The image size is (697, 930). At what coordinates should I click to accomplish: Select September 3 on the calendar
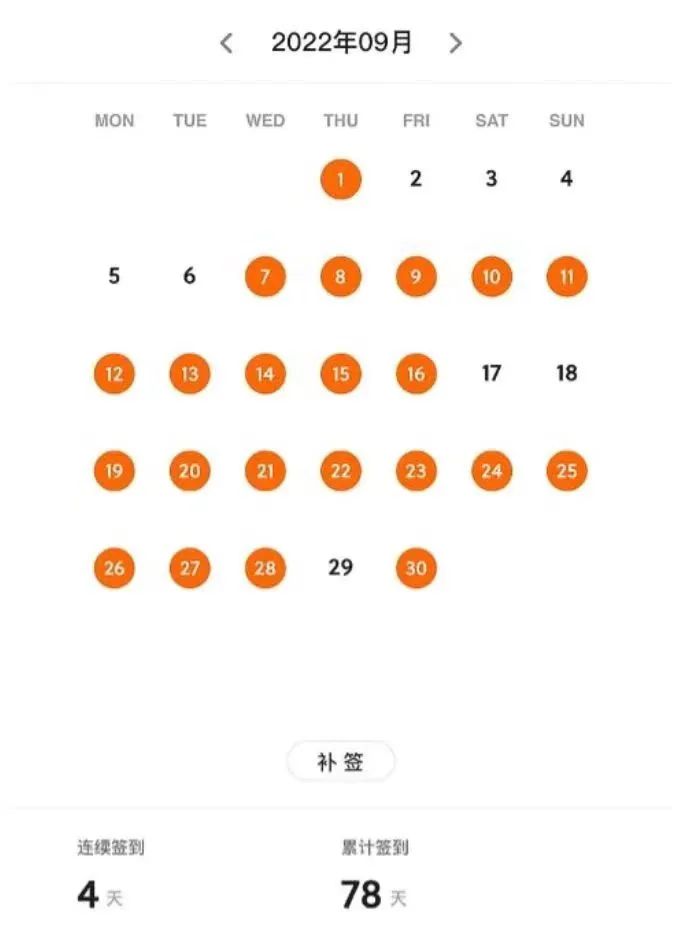tap(491, 180)
